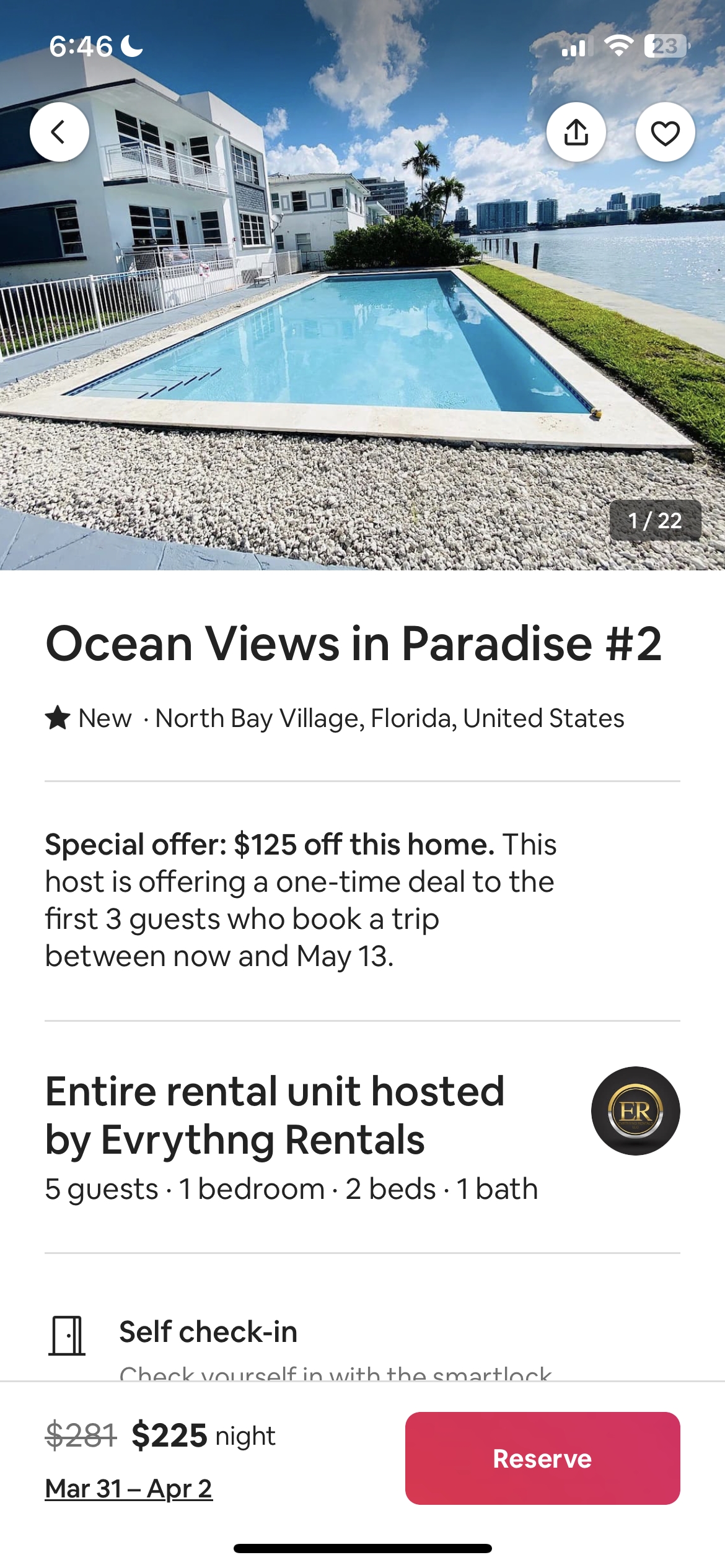
Task: Go back using the arrow button
Action: [x=59, y=132]
